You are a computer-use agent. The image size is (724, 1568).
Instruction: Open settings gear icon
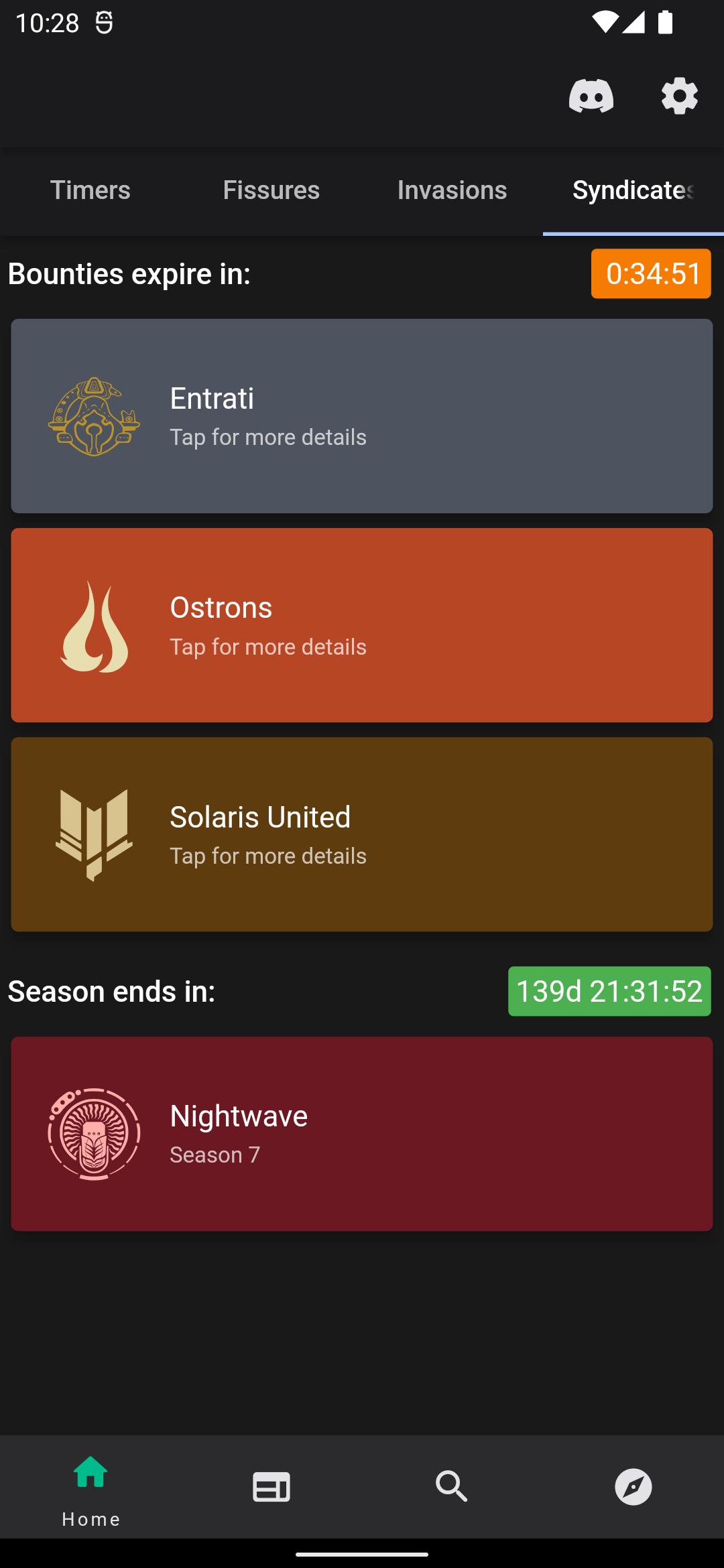tap(679, 96)
